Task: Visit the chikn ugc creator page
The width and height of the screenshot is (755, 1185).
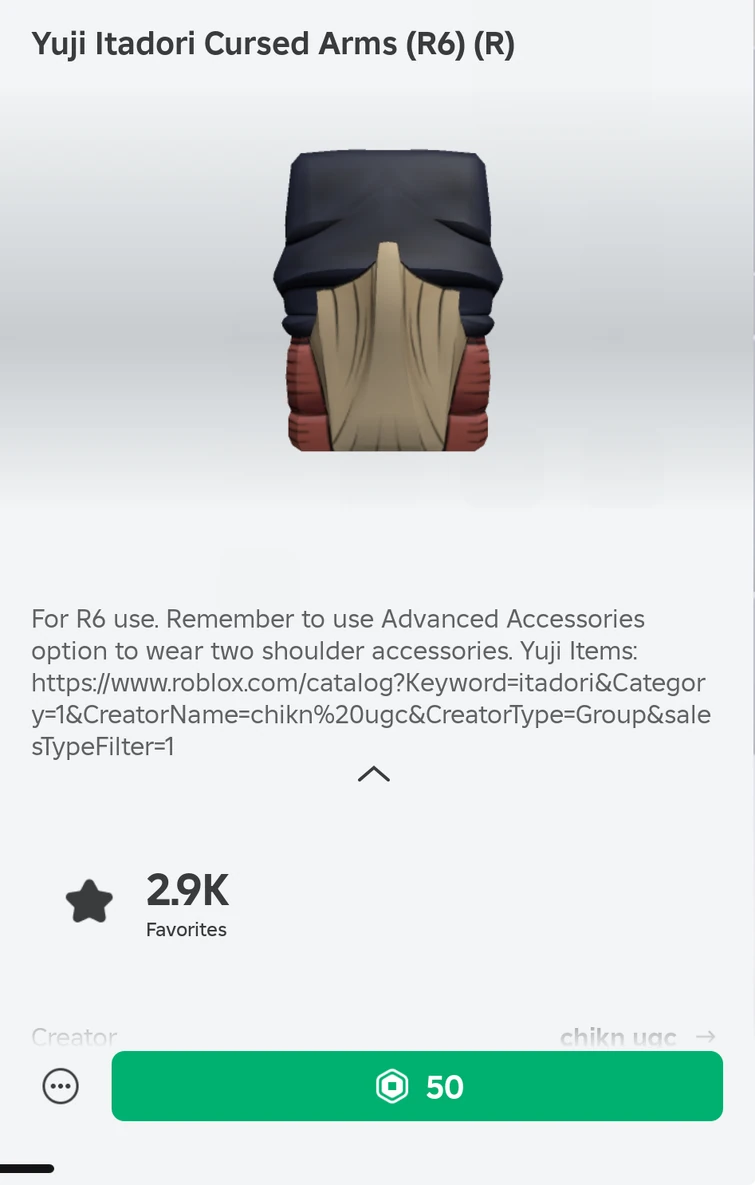Action: (618, 1038)
